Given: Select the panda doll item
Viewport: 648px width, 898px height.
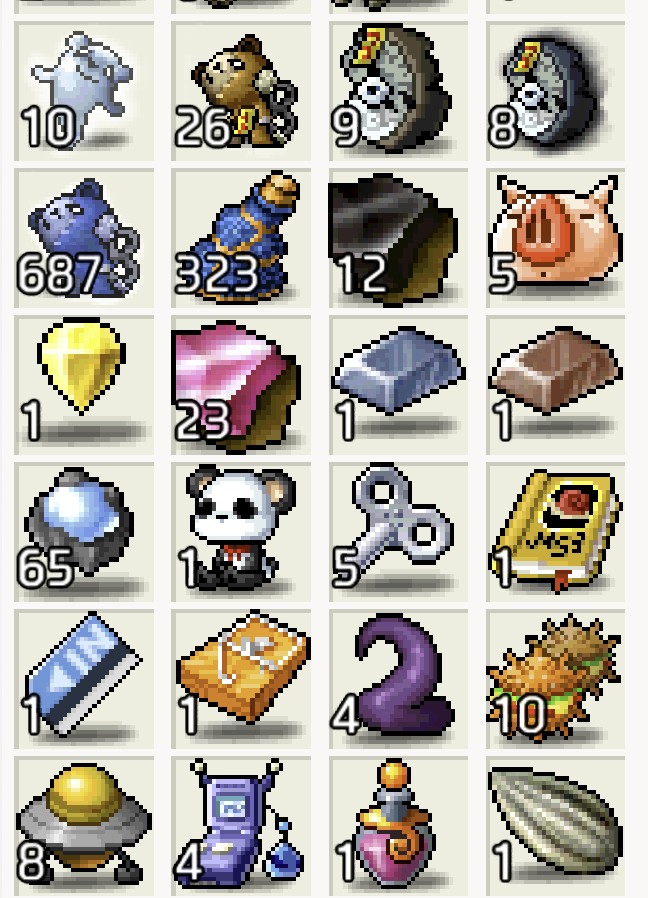Looking at the screenshot, I should (241, 532).
